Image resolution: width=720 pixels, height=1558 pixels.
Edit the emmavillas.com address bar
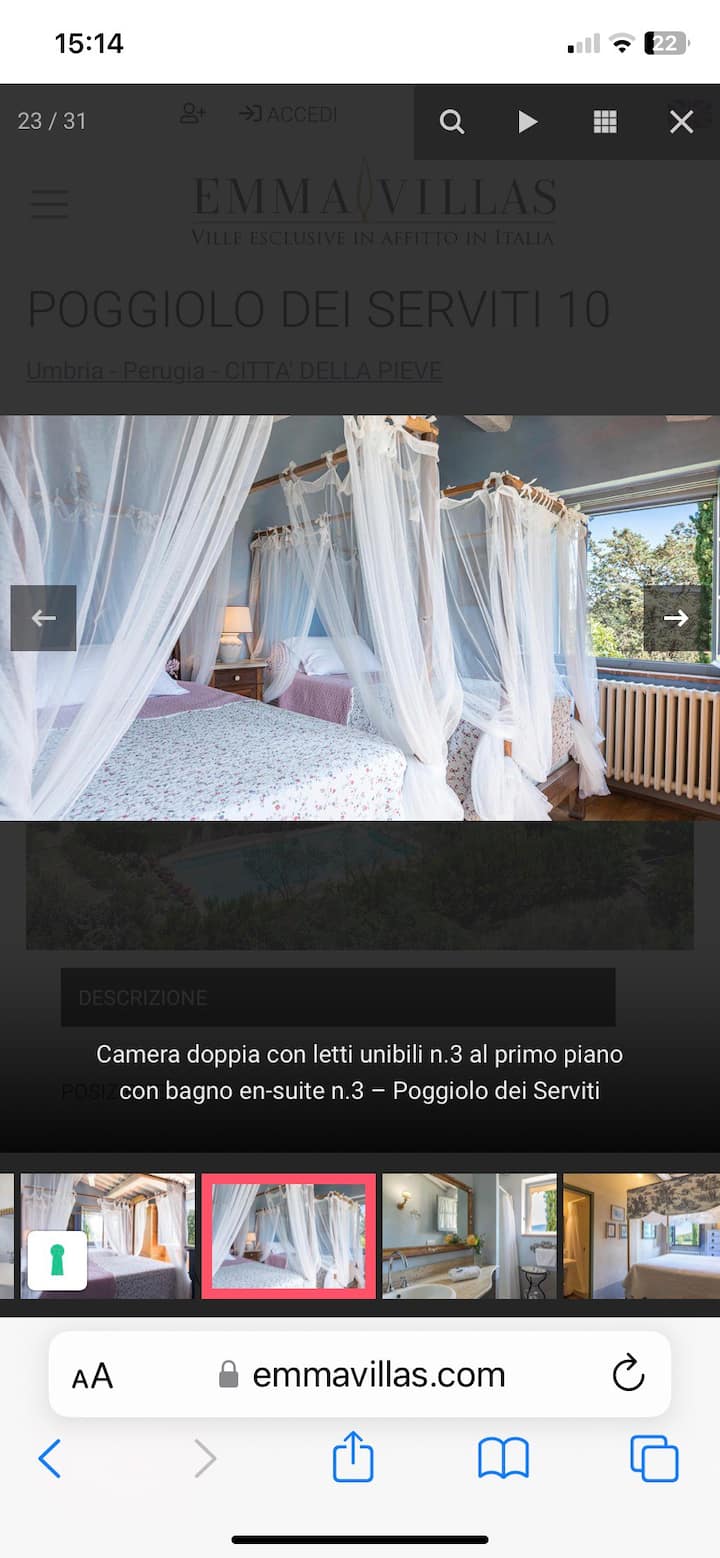pyautogui.click(x=378, y=1375)
